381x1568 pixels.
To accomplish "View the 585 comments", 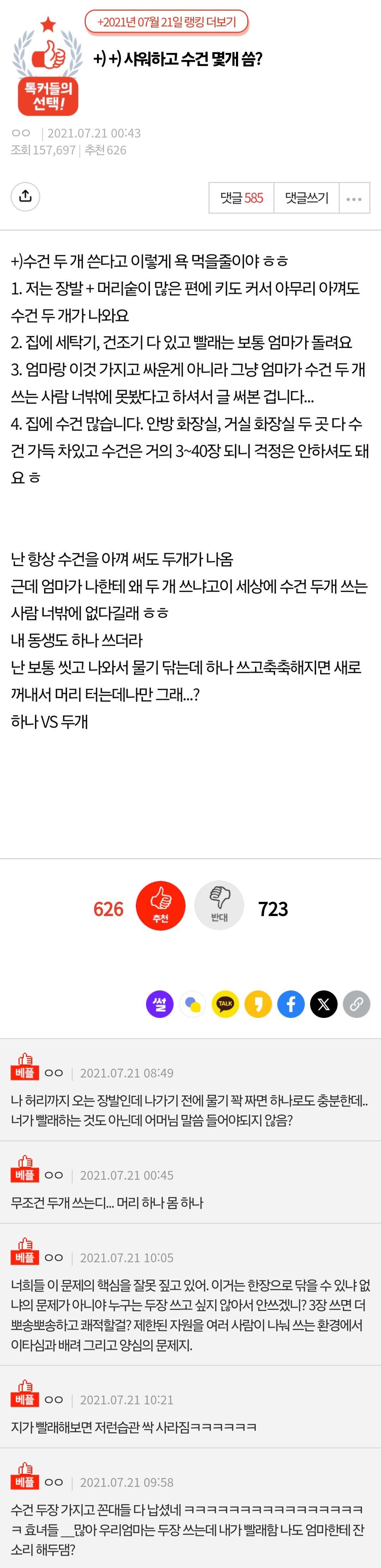I will click(x=242, y=198).
